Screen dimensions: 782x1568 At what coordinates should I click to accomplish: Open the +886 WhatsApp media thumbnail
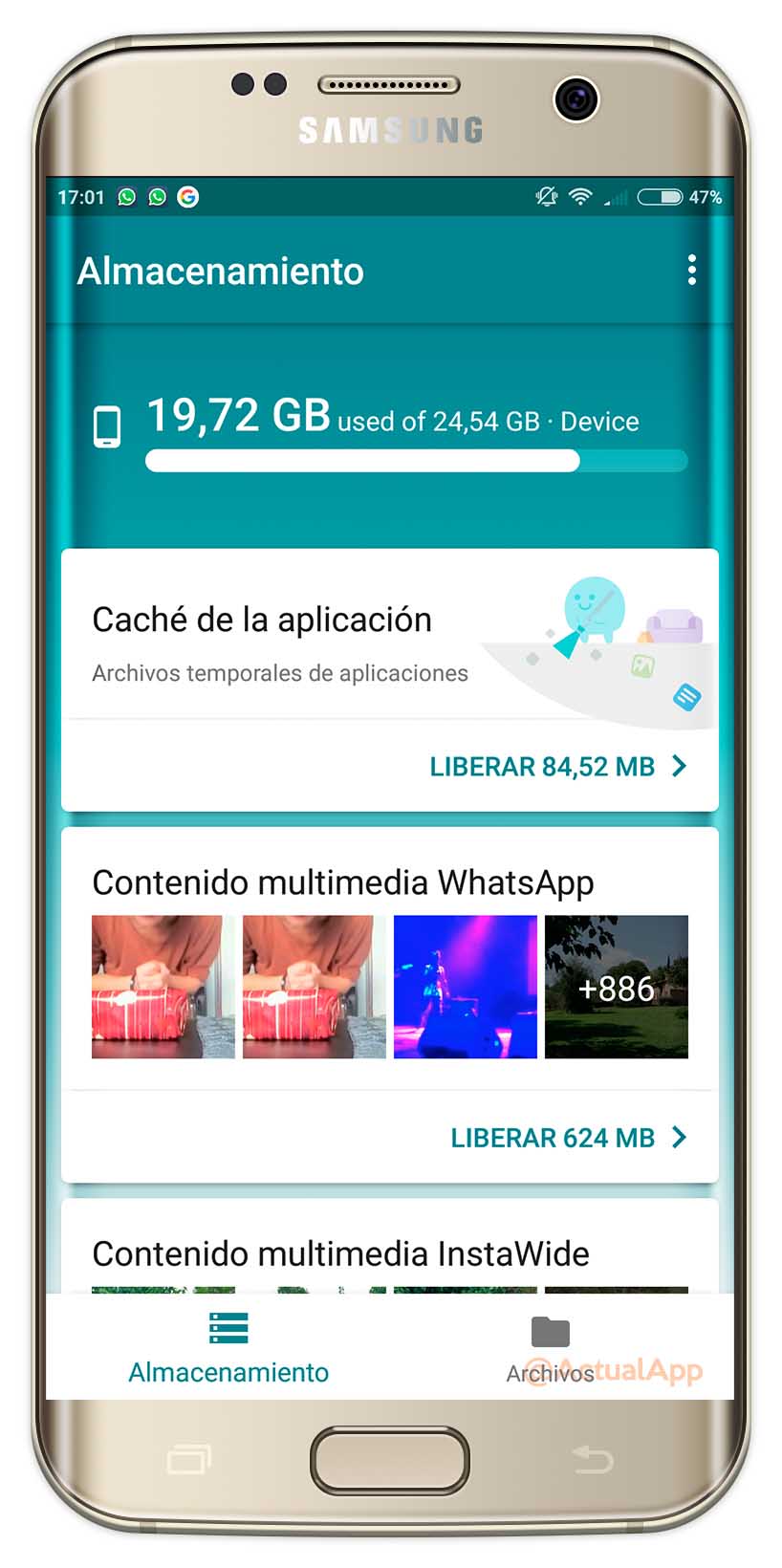pyautogui.click(x=617, y=987)
